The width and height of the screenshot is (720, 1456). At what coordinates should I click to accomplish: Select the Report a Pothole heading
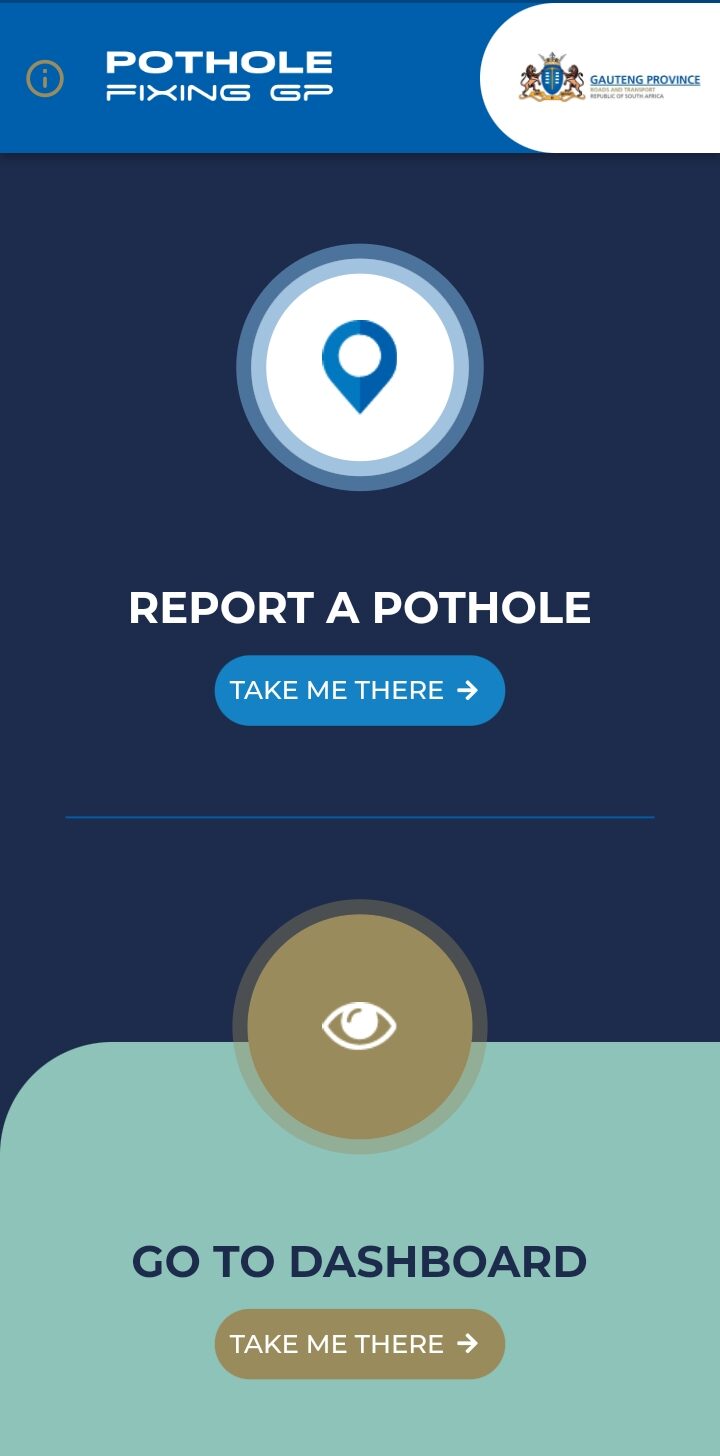(359, 607)
